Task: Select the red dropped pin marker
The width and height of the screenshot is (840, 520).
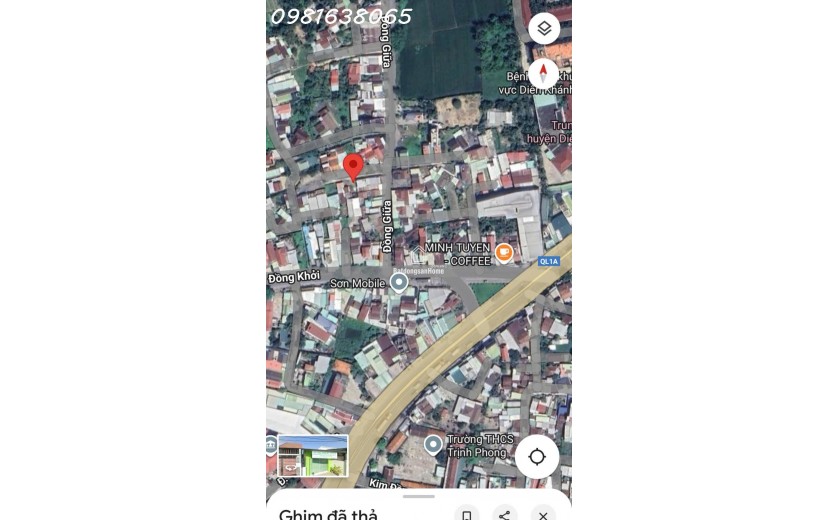Action: (353, 166)
